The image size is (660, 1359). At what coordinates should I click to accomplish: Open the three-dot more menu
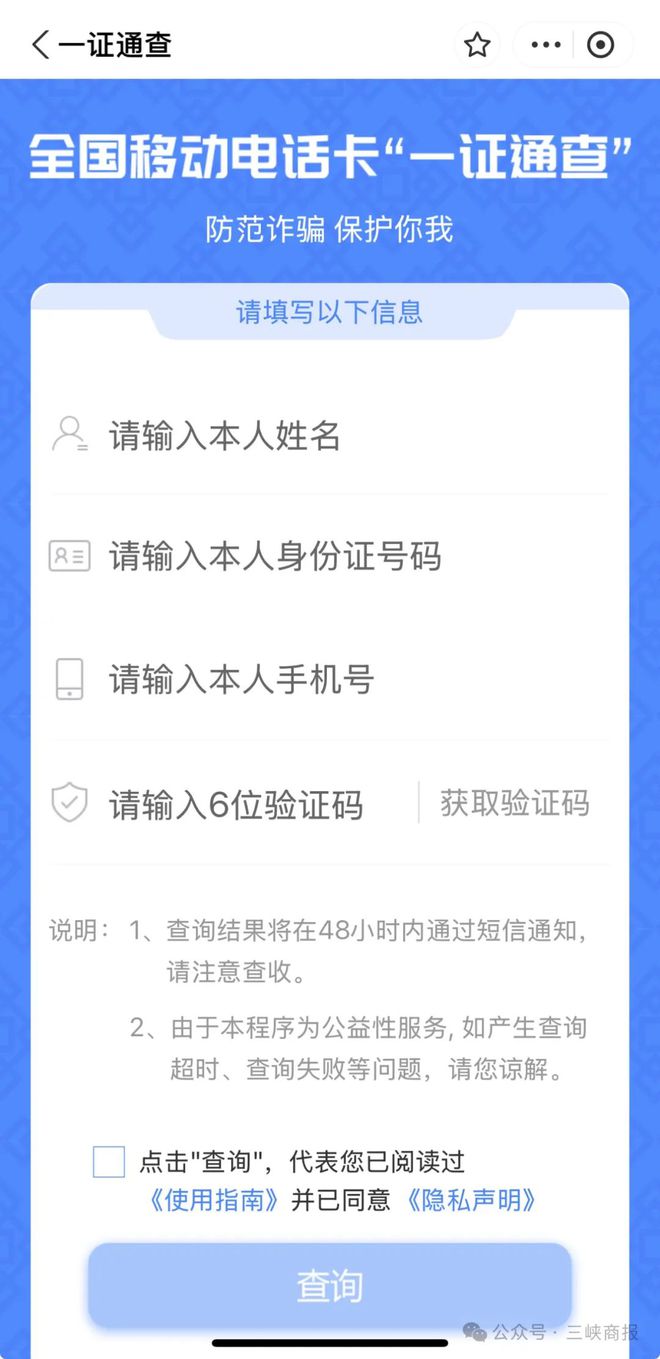pyautogui.click(x=546, y=45)
